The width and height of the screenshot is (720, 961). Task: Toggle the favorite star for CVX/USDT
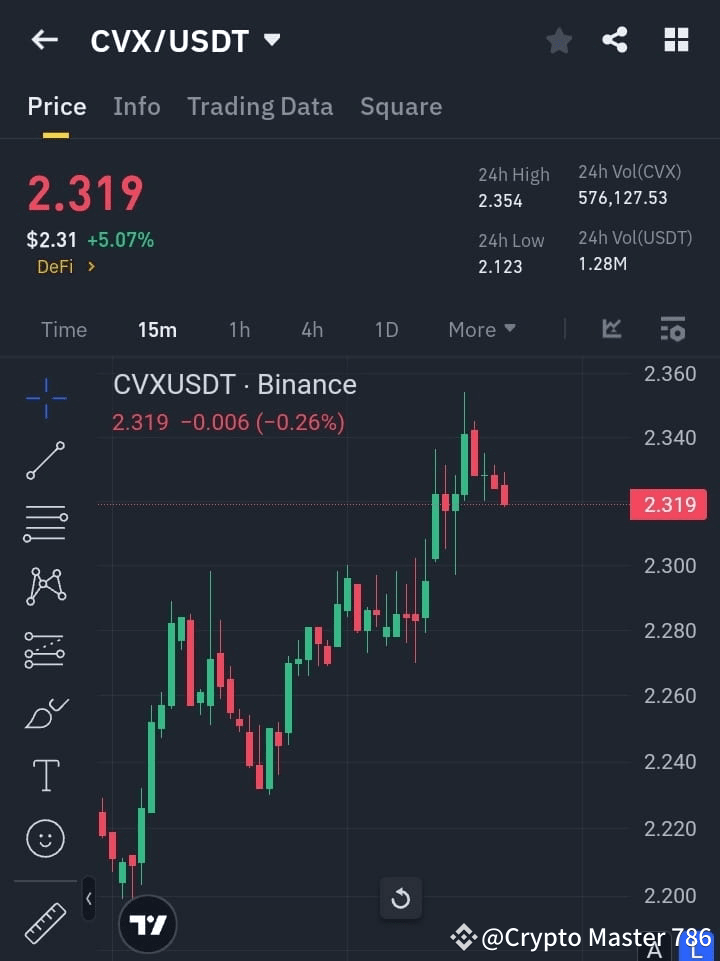point(558,40)
